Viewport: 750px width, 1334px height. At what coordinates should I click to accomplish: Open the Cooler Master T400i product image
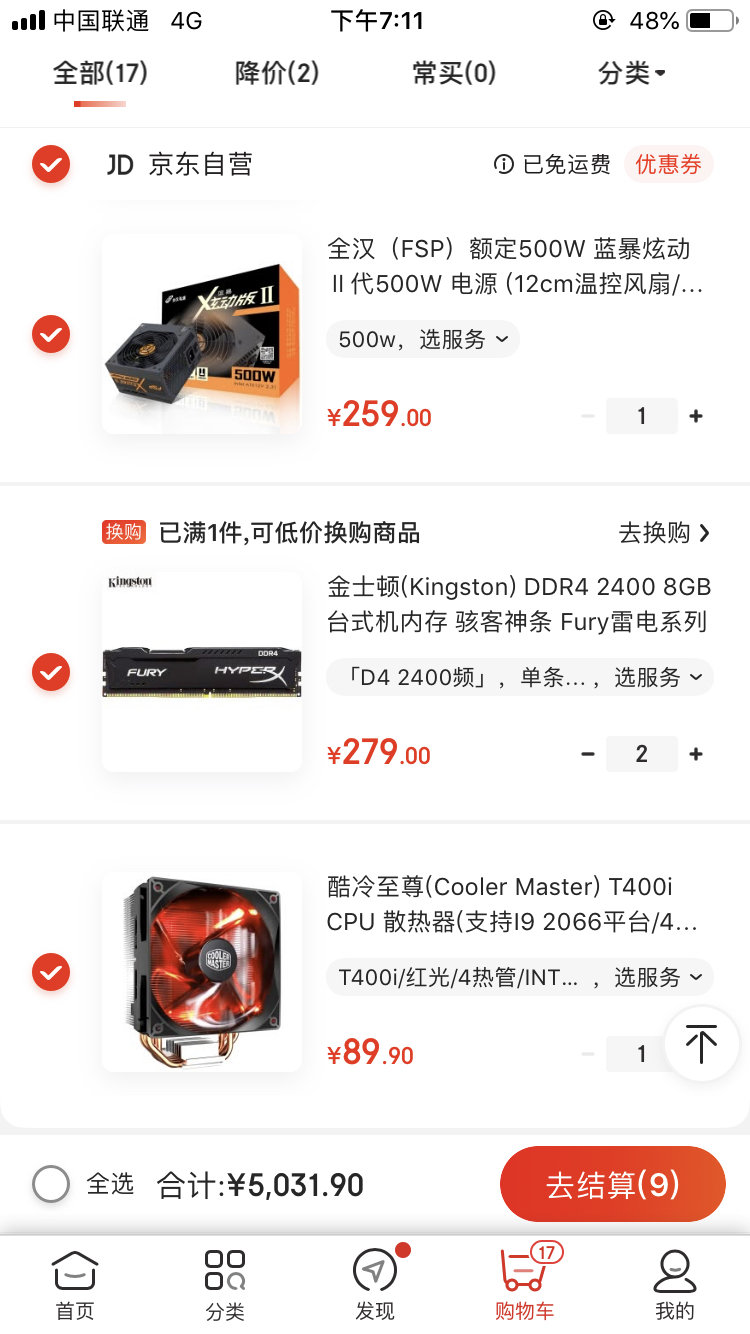point(202,972)
